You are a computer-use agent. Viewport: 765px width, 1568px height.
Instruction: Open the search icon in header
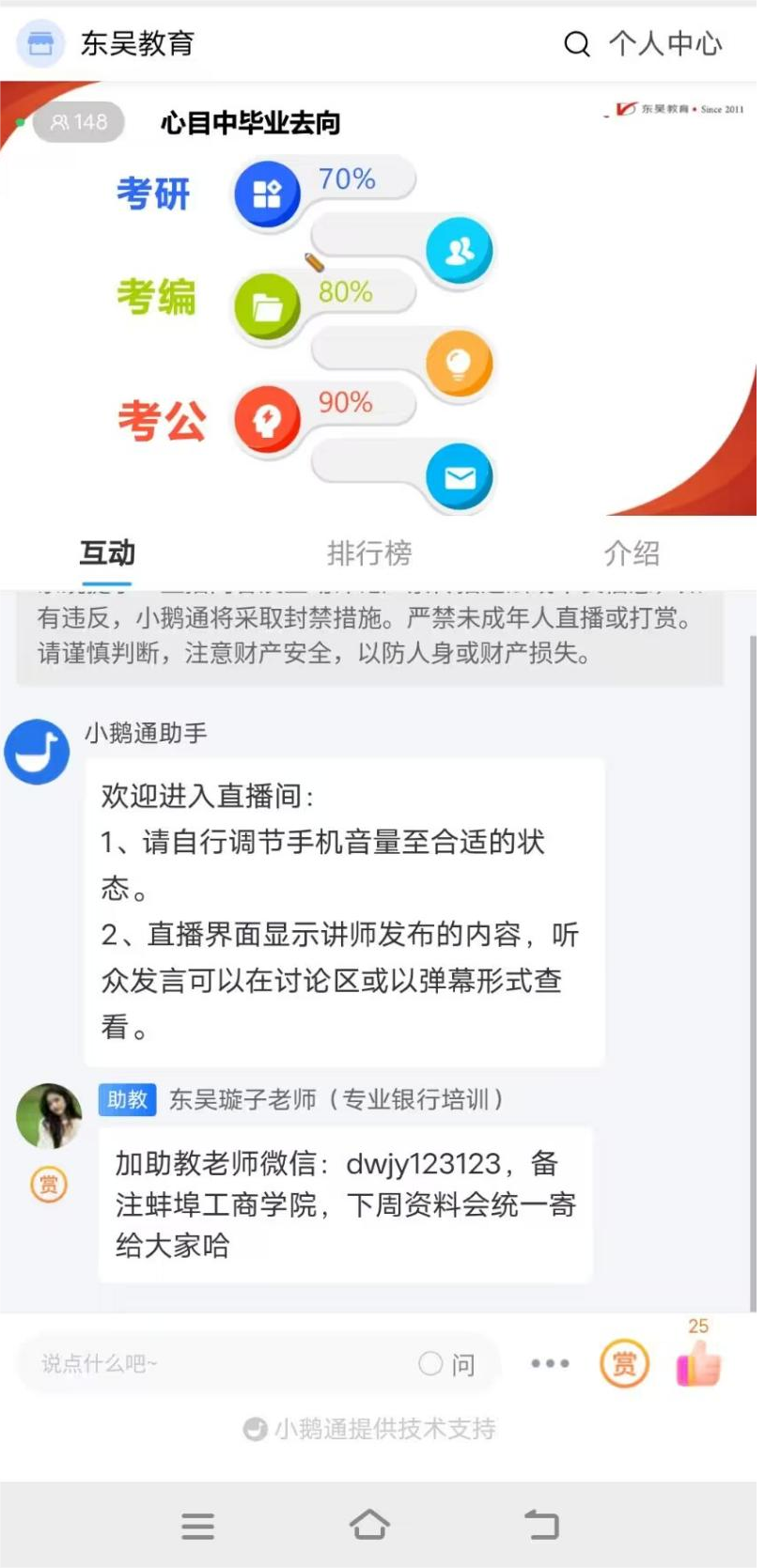(576, 44)
